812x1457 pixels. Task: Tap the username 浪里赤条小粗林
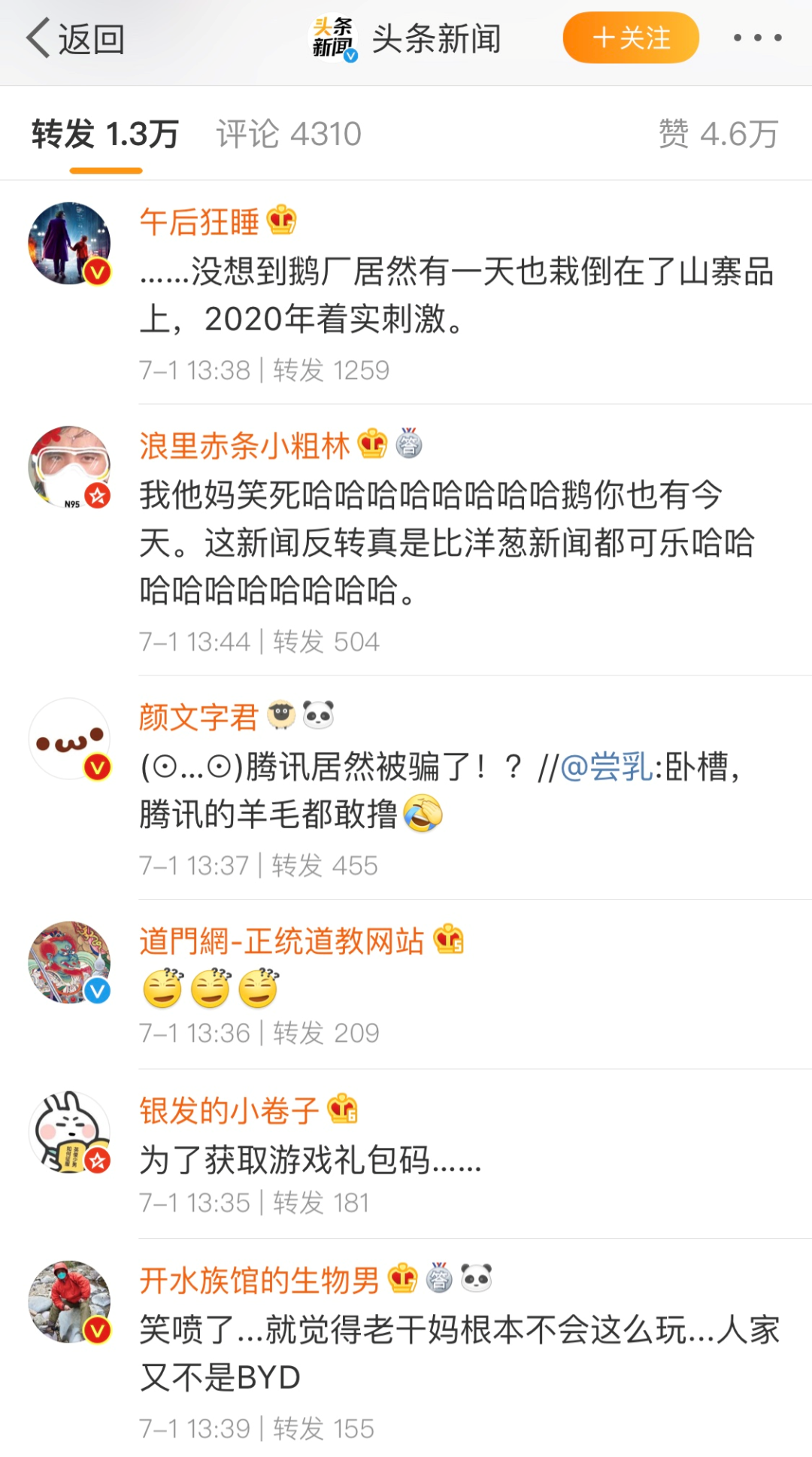point(244,446)
